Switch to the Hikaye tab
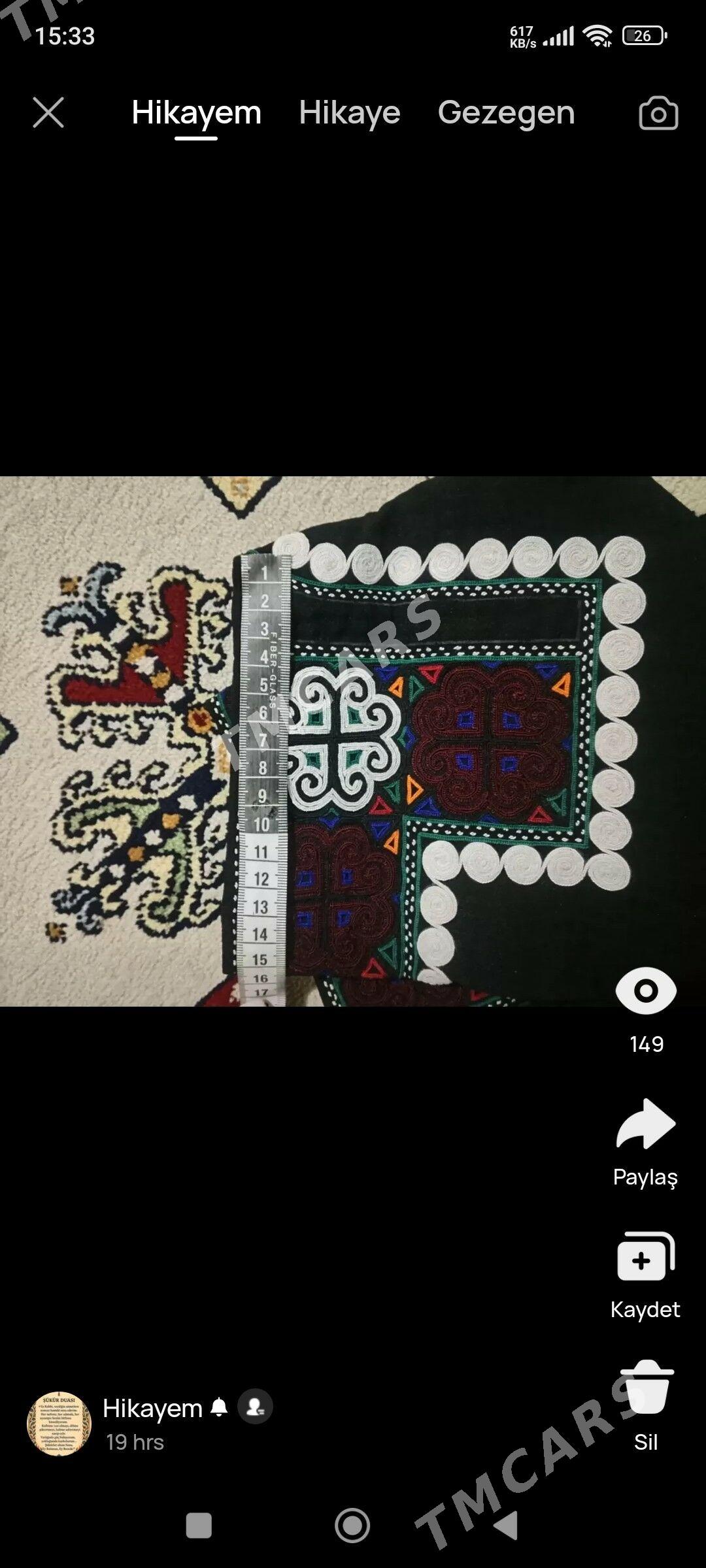Screen dimensions: 706x1568 350,112
